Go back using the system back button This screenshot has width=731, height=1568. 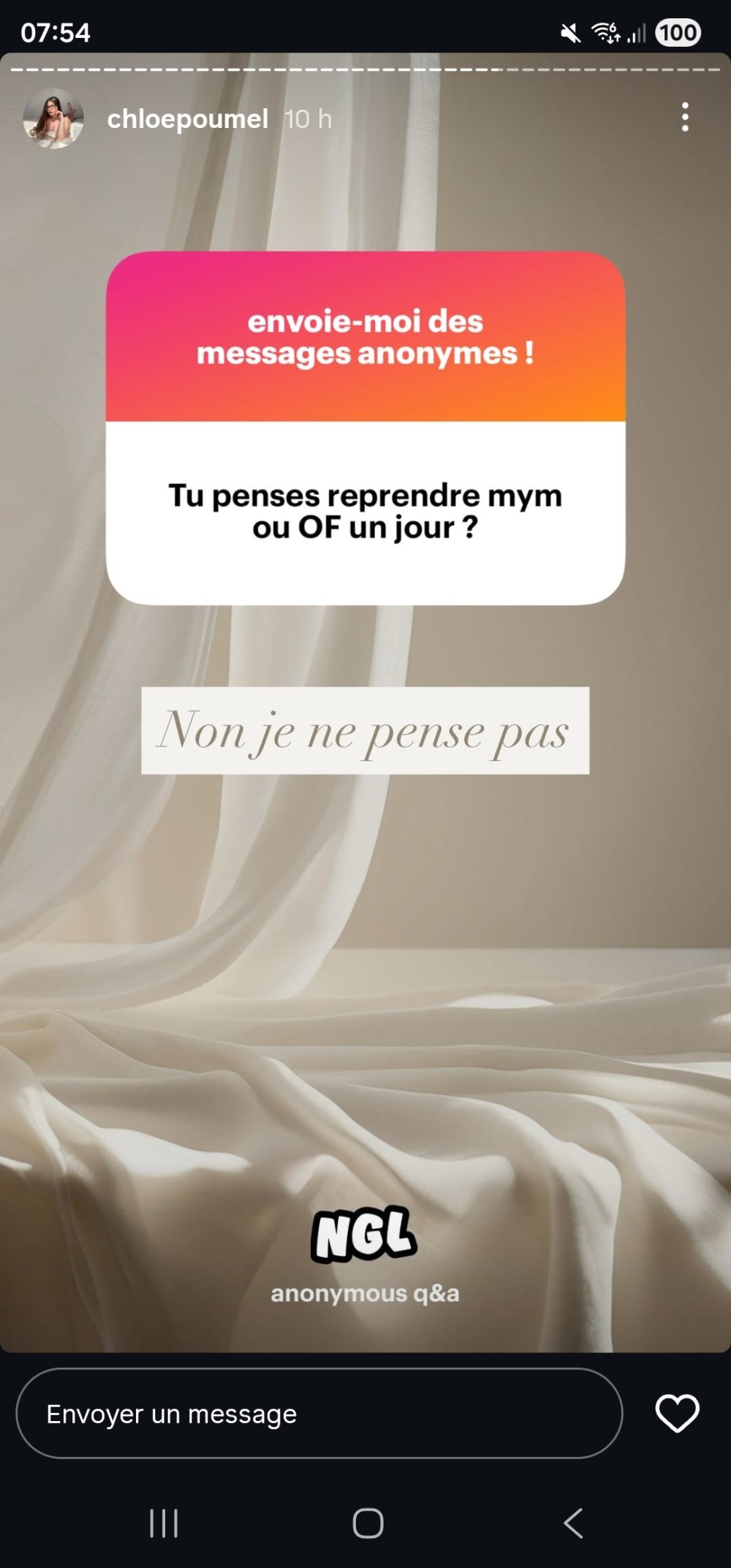point(574,1523)
